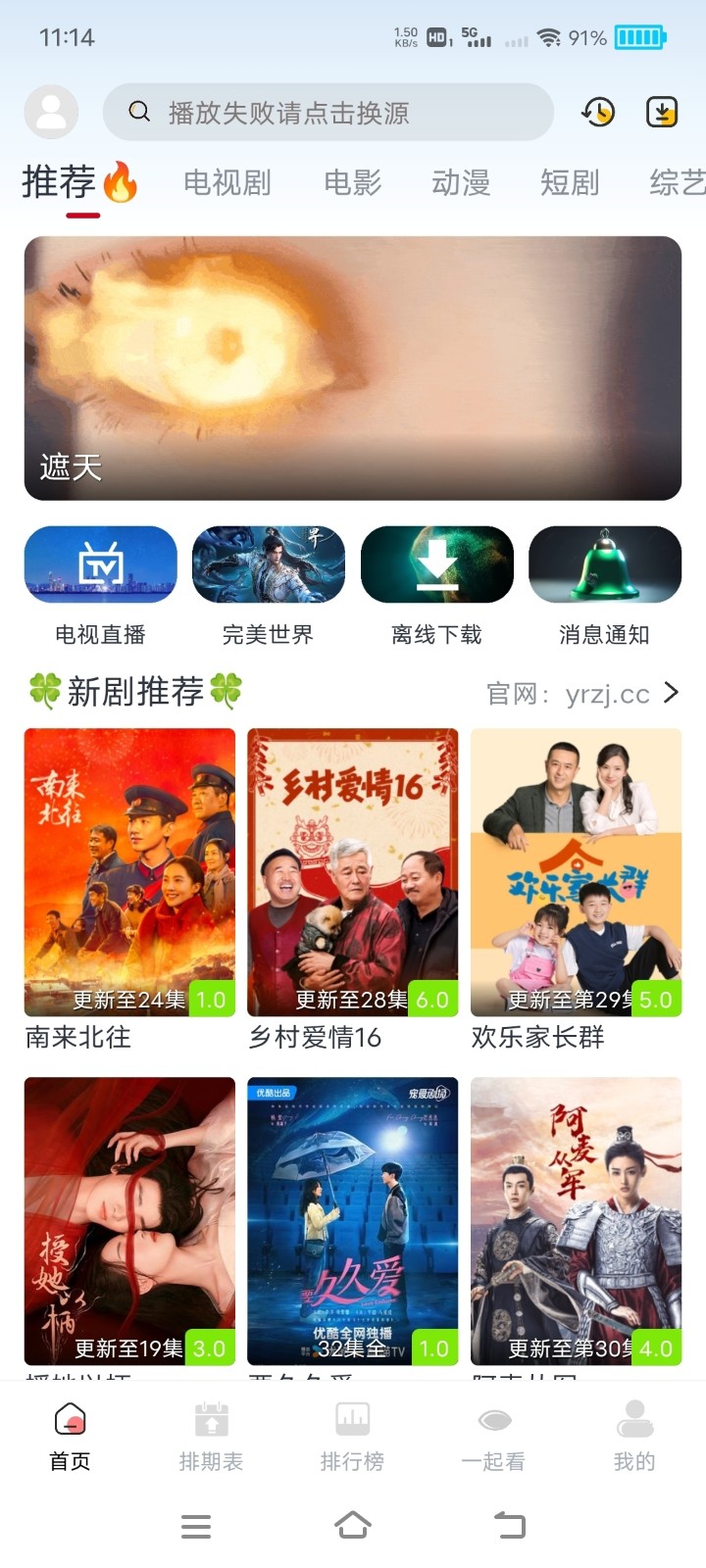This screenshot has width=706, height=1568.
Task: Go to the 短剧 tab
Action: 569,182
